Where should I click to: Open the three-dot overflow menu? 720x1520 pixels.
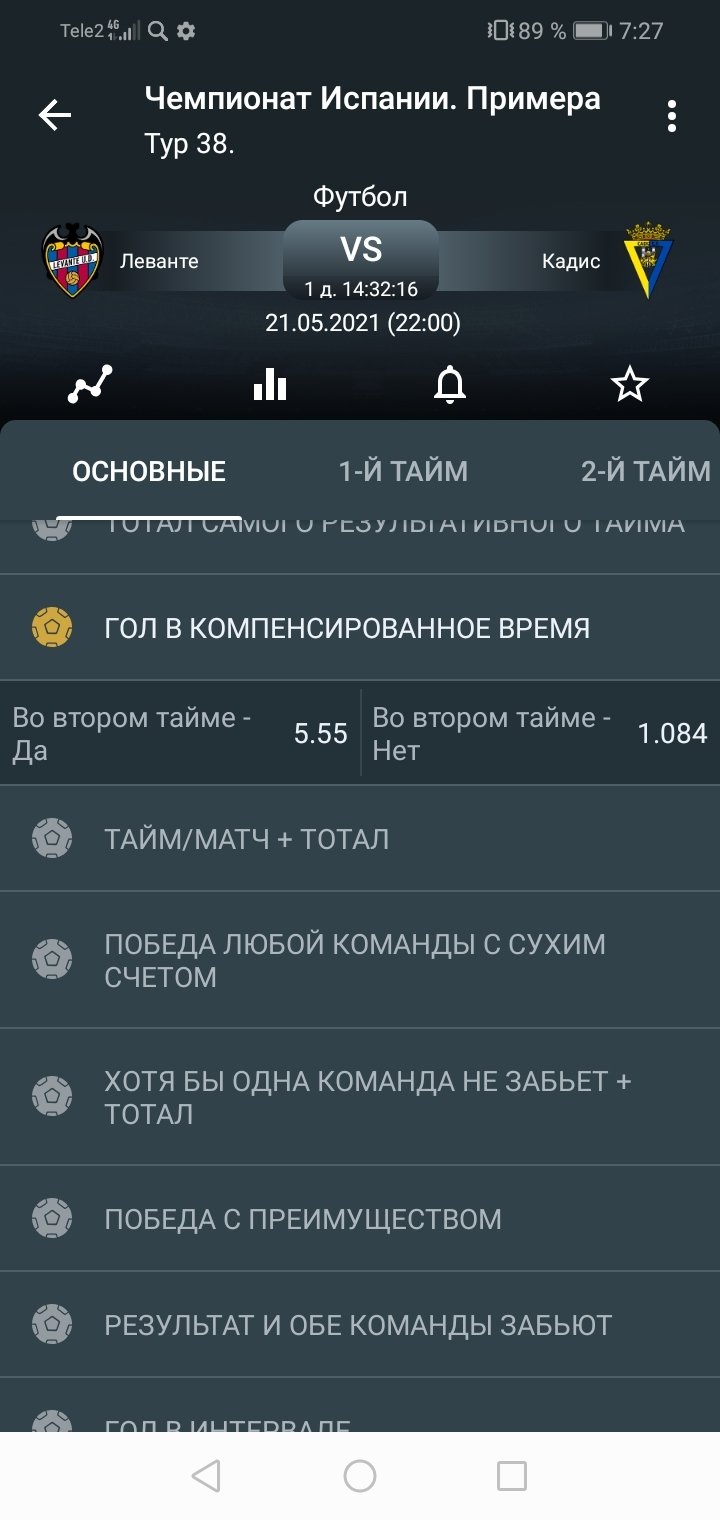point(672,116)
